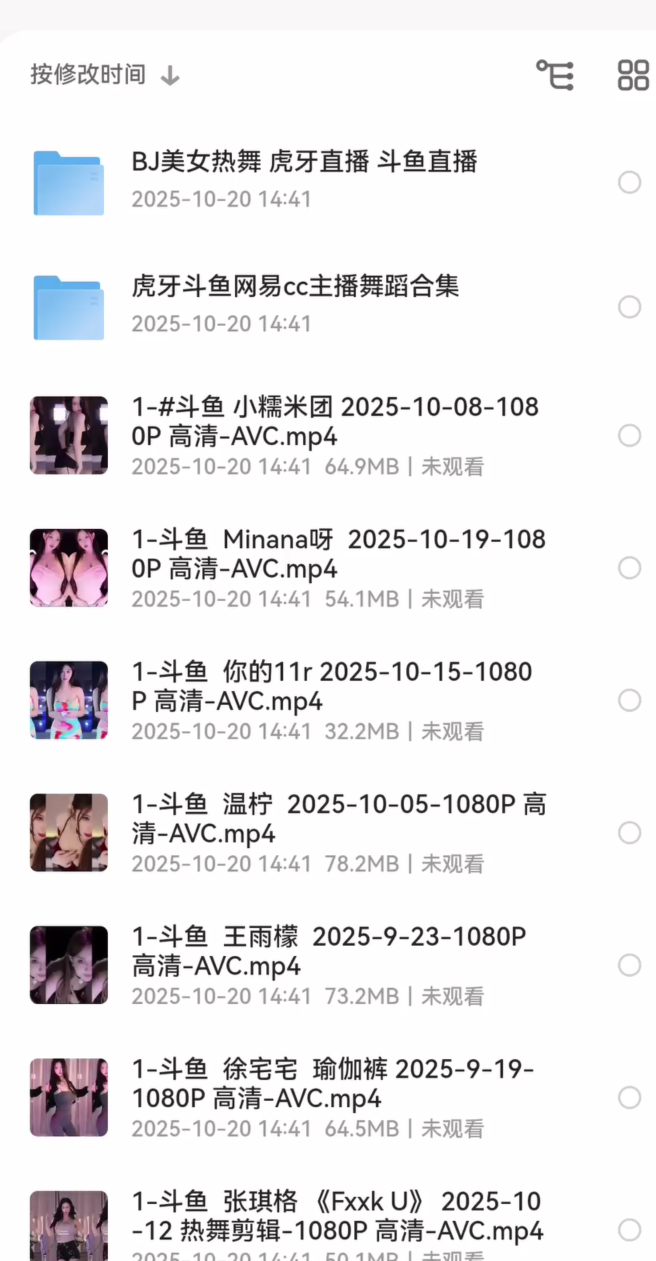The width and height of the screenshot is (656, 1261).
Task: Open the folder tree view icon
Action: (x=555, y=75)
